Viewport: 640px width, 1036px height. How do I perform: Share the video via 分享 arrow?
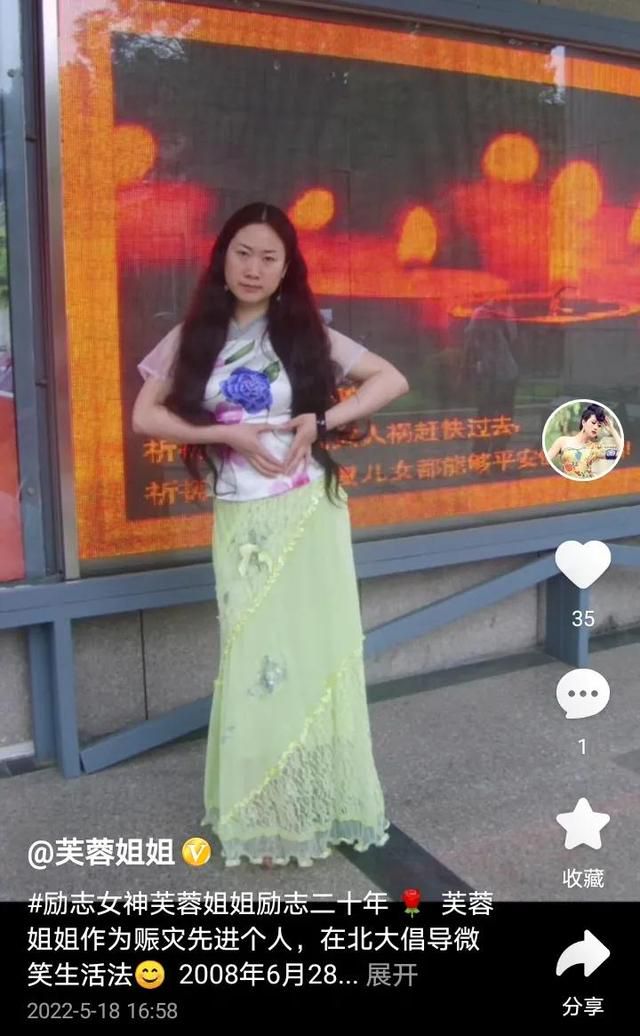(x=583, y=954)
